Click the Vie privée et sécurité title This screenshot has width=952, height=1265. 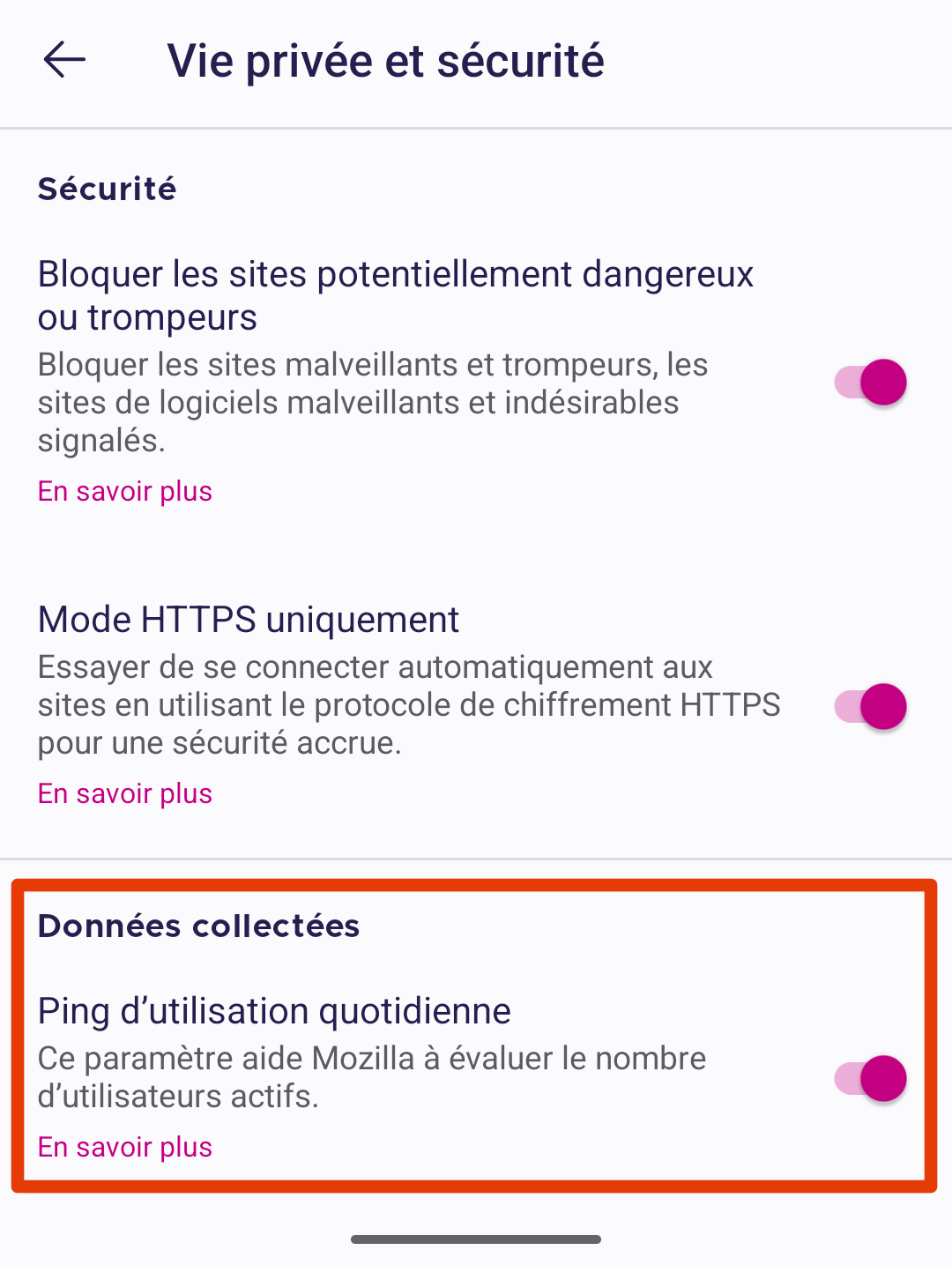pyautogui.click(x=388, y=60)
